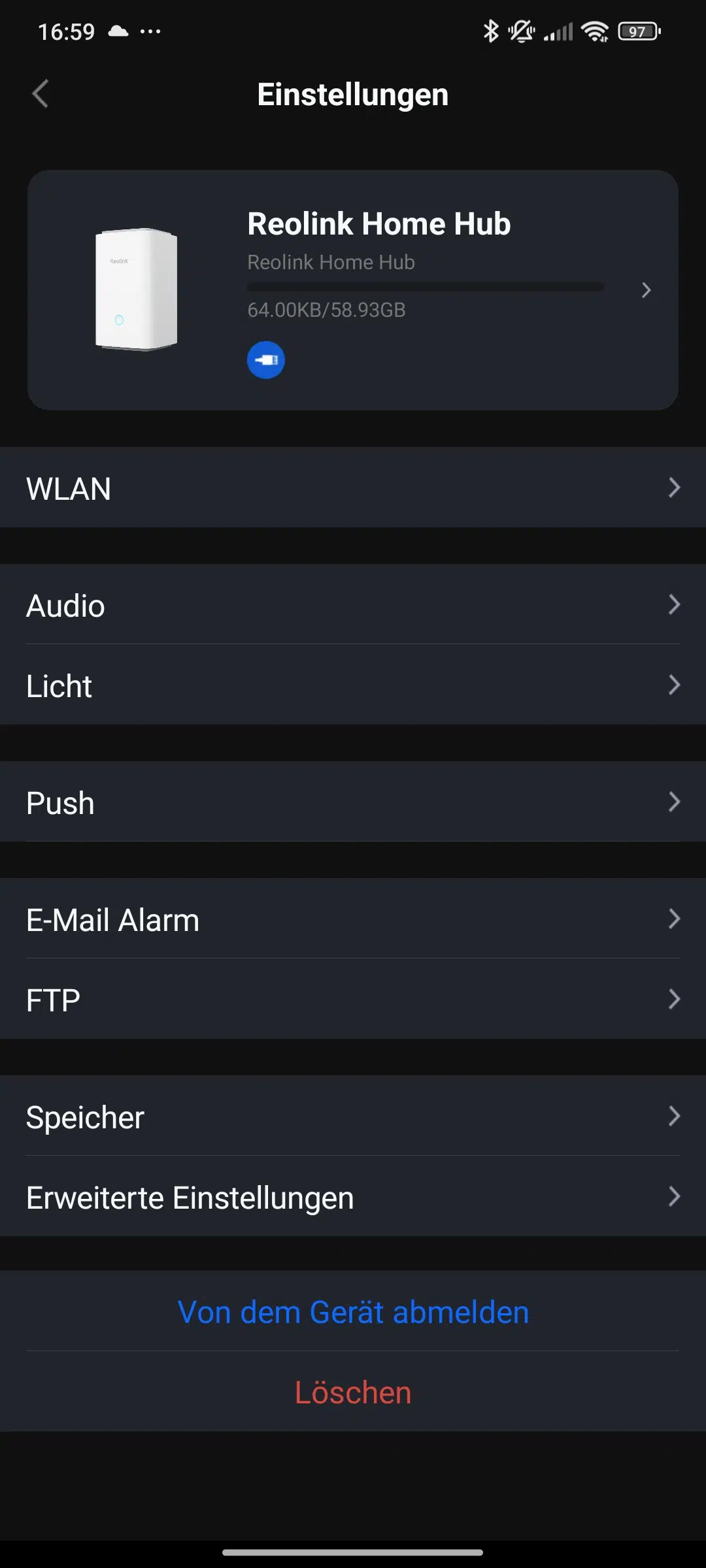Open the Licht settings row
The width and height of the screenshot is (706, 1568).
(x=353, y=685)
